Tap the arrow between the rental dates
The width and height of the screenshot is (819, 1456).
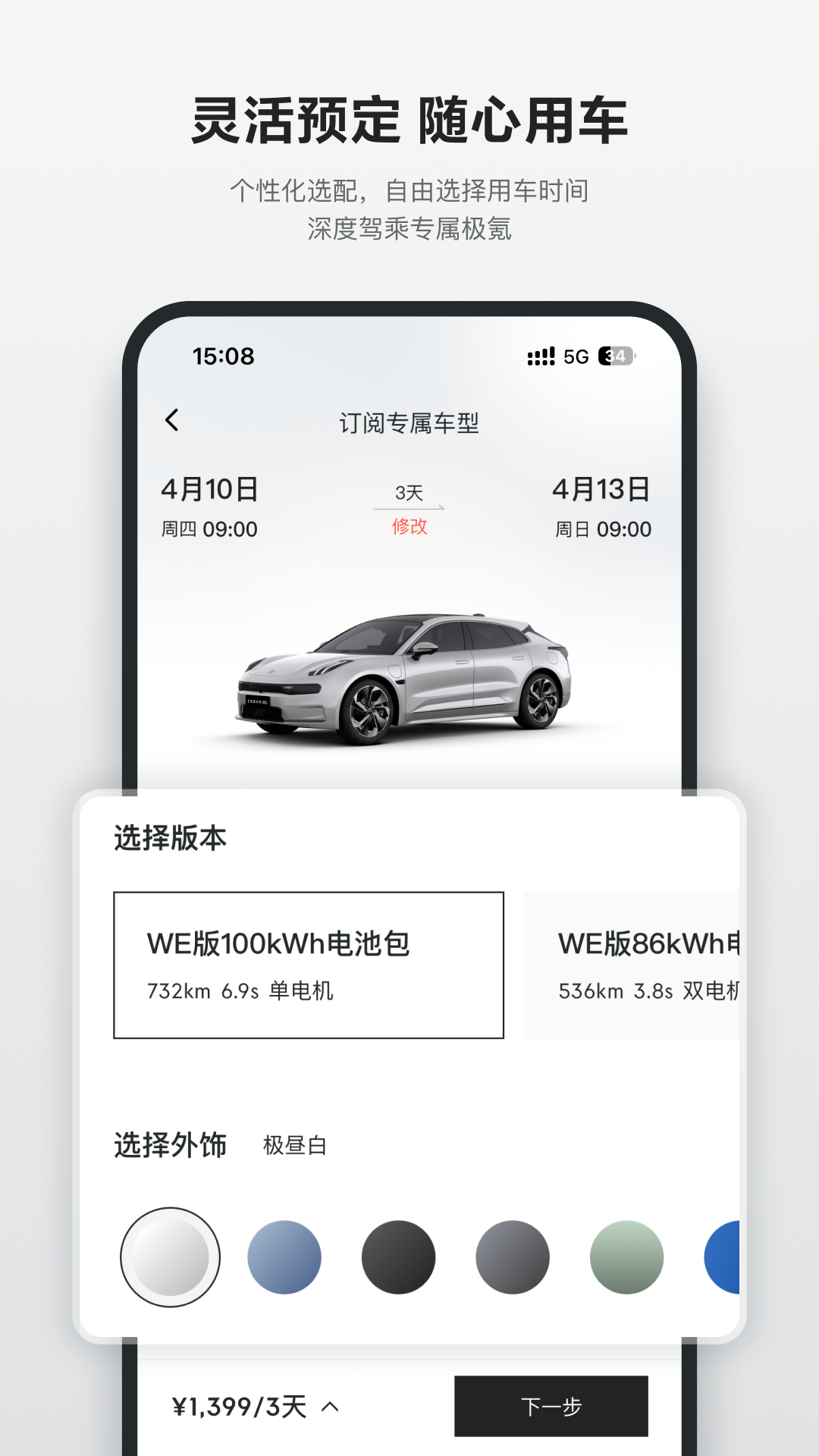click(x=408, y=507)
